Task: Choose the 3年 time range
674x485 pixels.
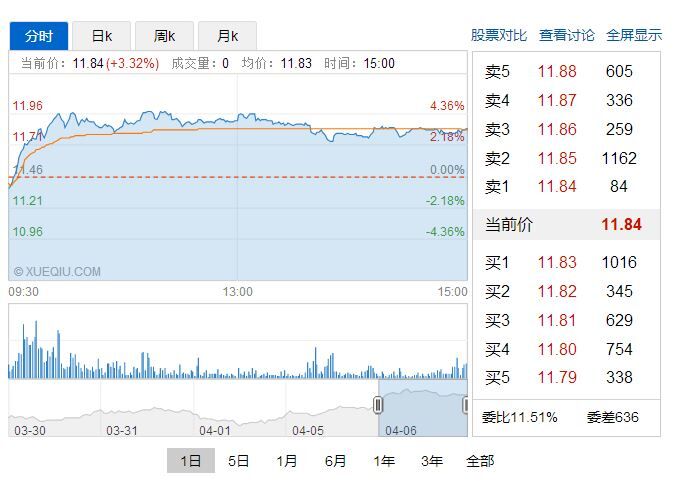Action: click(x=432, y=461)
